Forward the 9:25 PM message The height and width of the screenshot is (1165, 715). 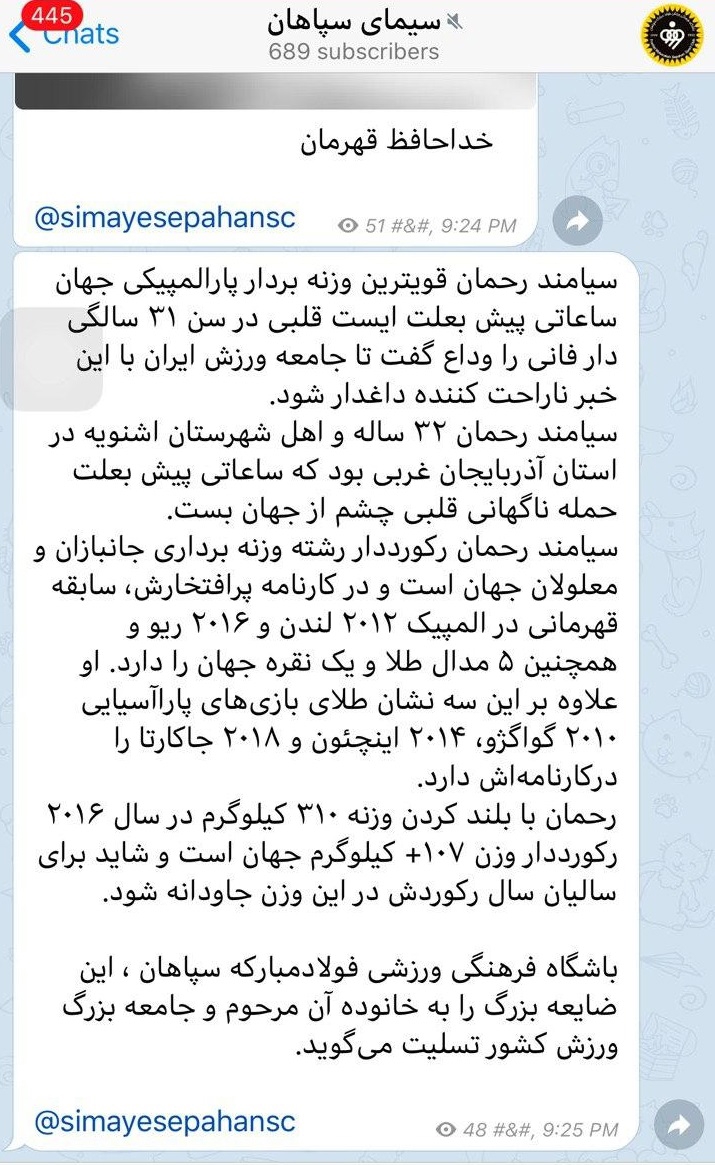click(x=679, y=1127)
